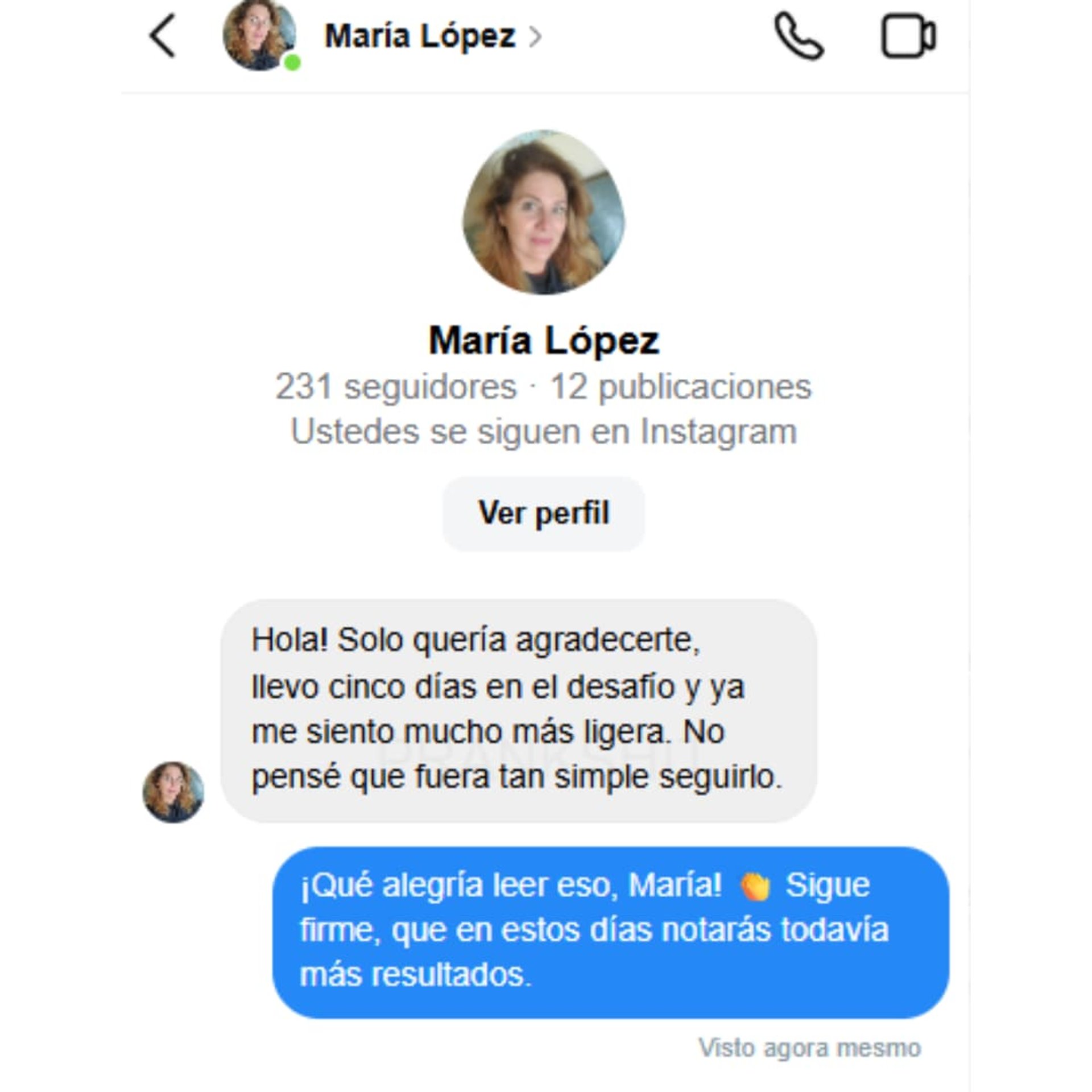
Task: Start a video call with María López
Action: click(908, 36)
